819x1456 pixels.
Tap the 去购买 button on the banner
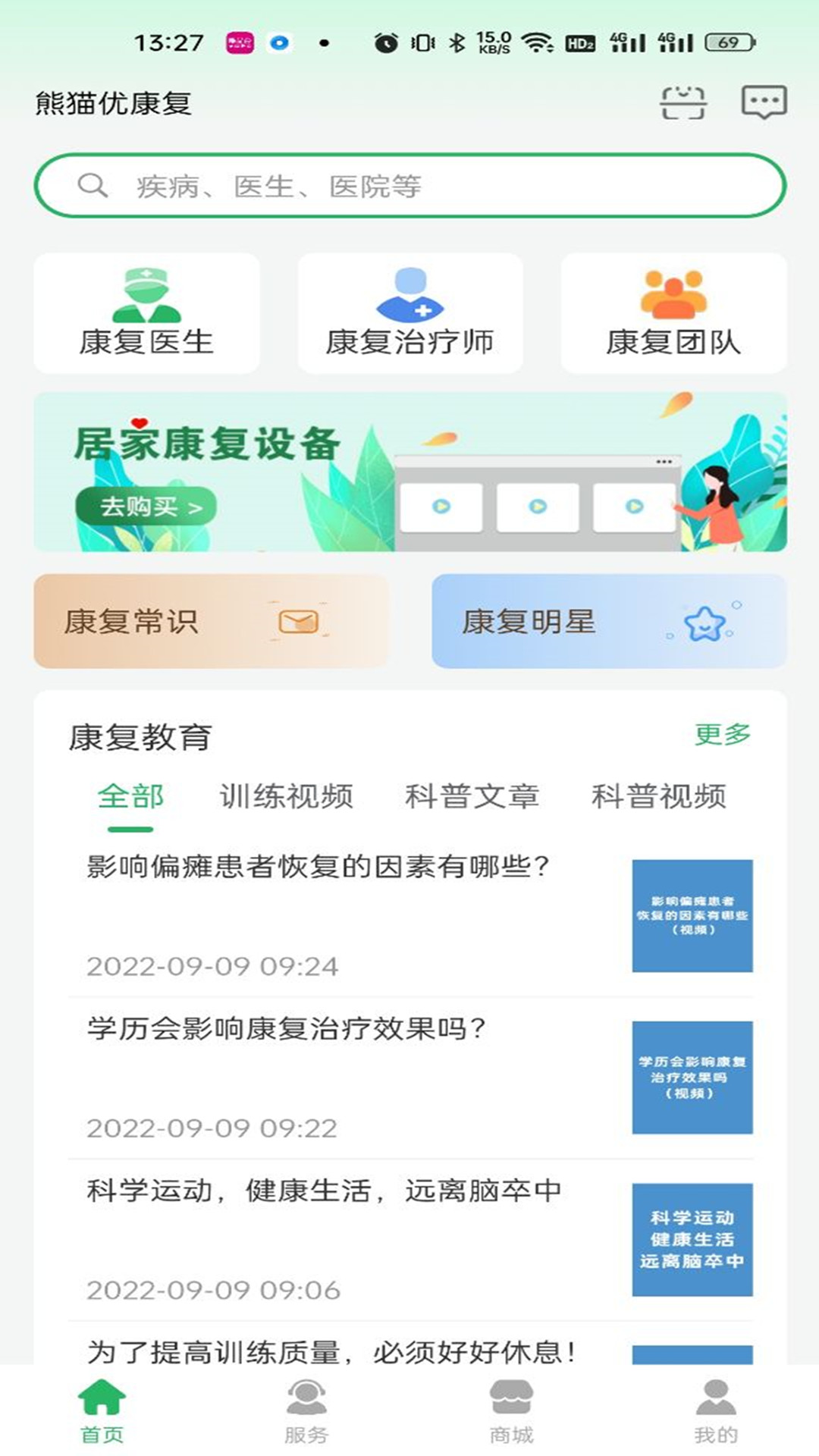(x=146, y=508)
